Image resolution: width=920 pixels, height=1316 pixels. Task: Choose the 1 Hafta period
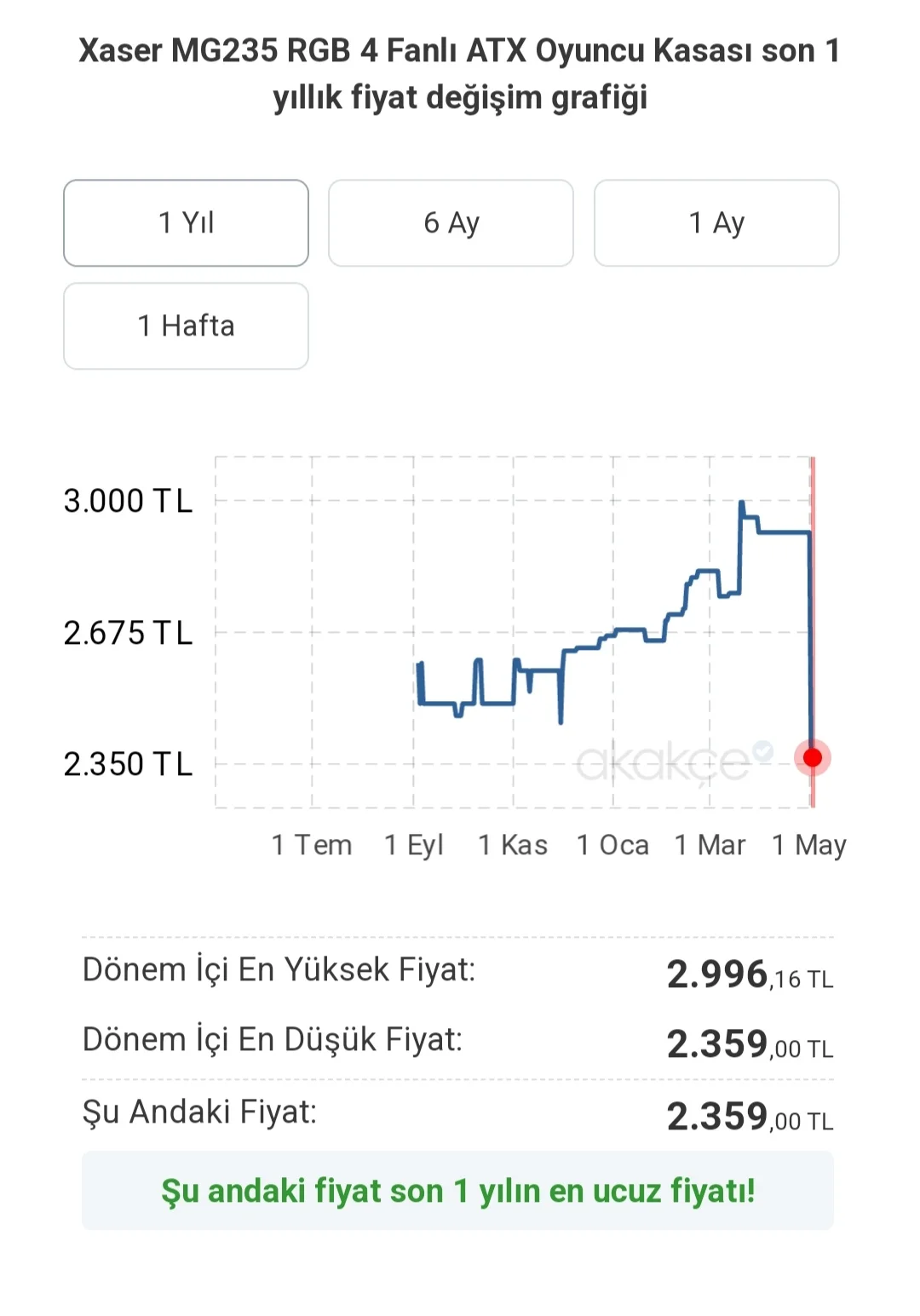click(x=186, y=326)
